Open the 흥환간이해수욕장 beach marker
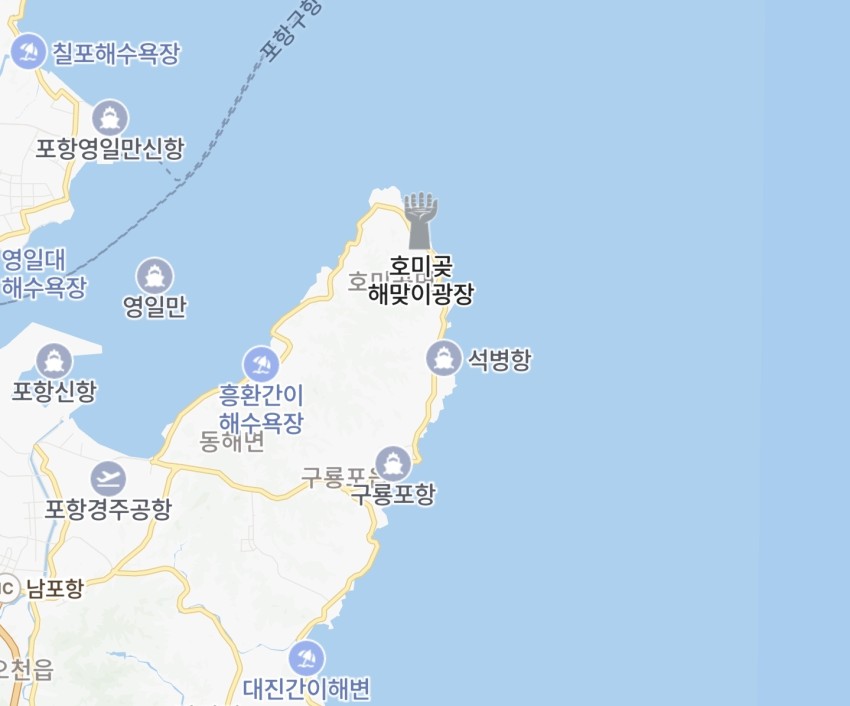850x706 pixels. pyautogui.click(x=261, y=363)
